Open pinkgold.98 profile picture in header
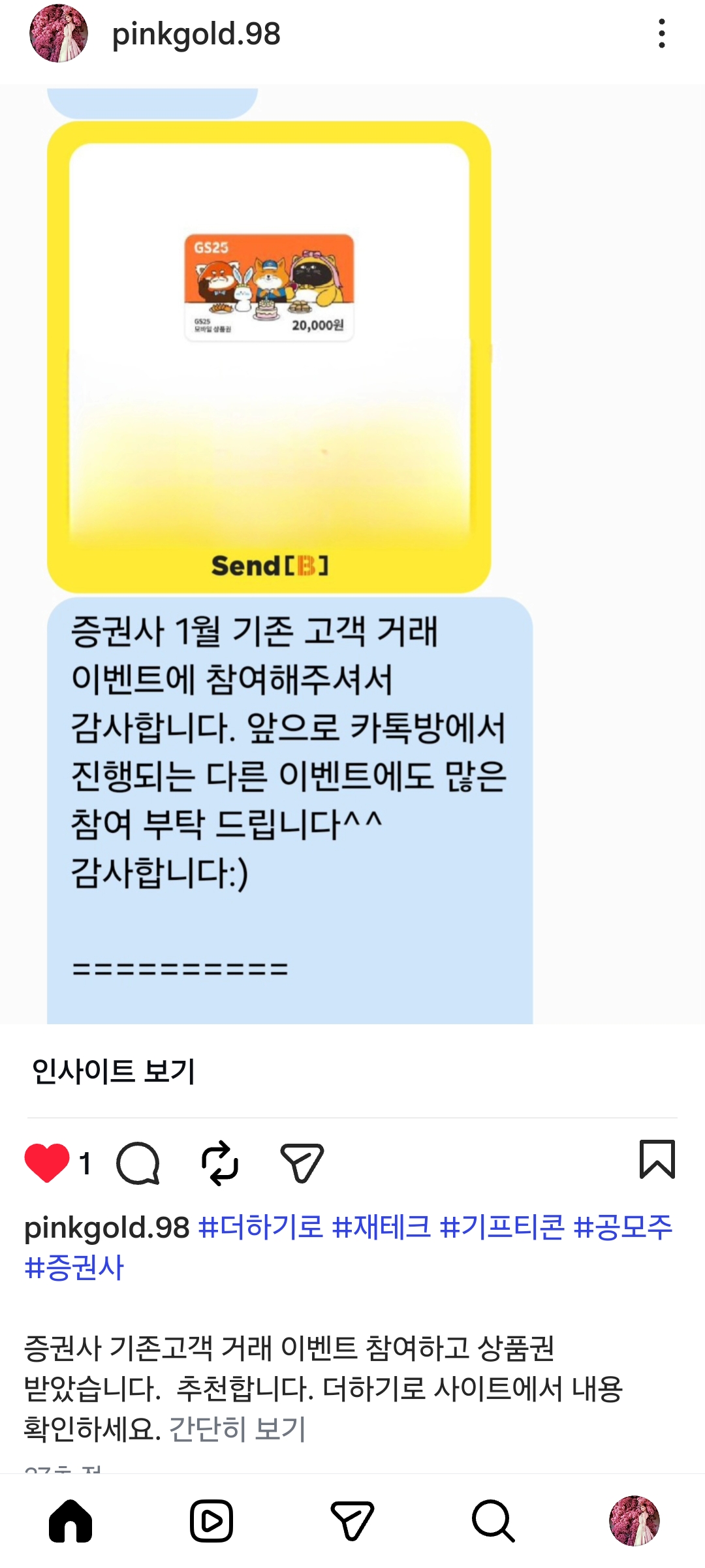This screenshot has height=1568, width=705. 59,33
